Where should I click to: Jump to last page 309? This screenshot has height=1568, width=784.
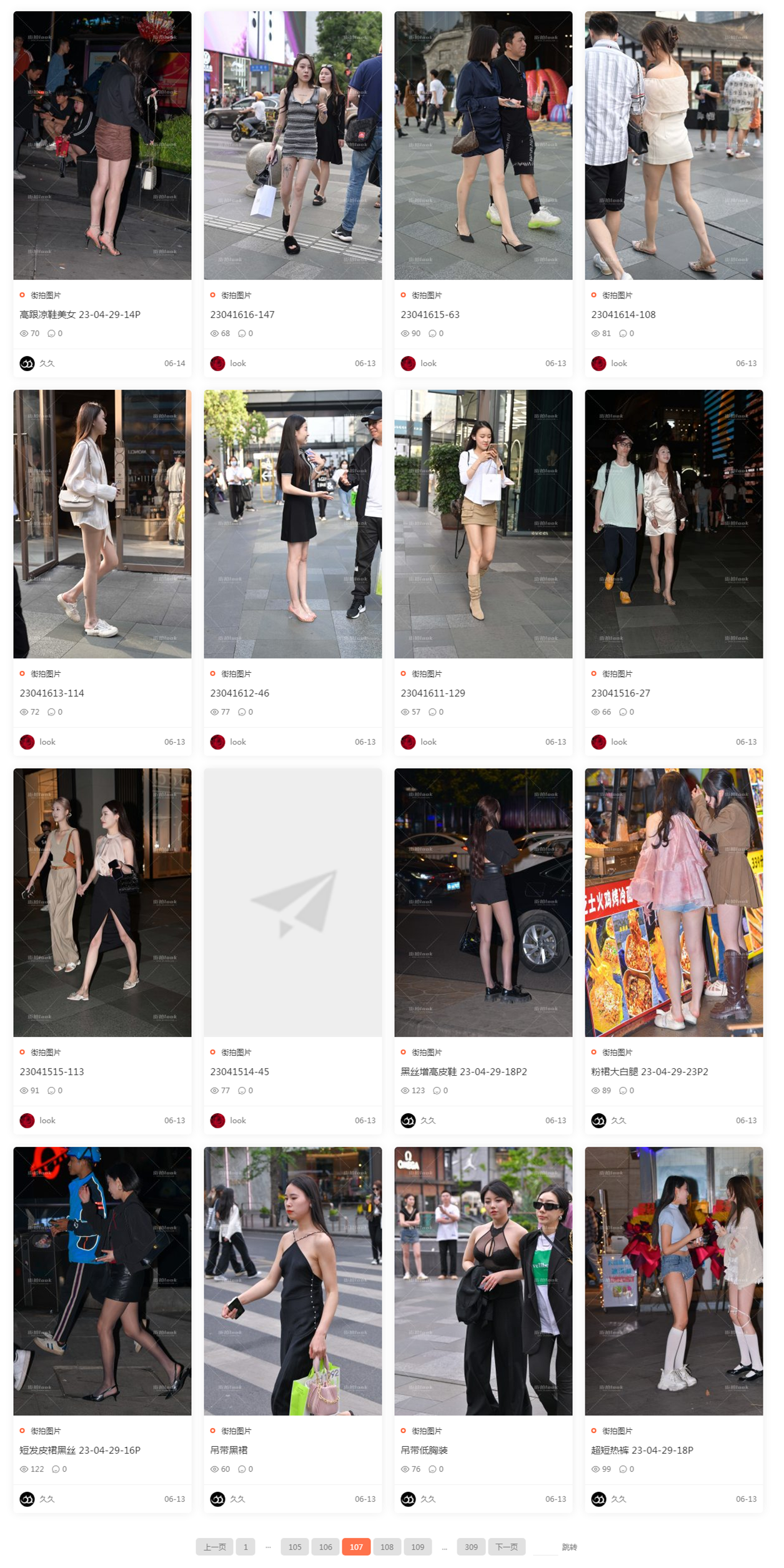click(471, 1547)
